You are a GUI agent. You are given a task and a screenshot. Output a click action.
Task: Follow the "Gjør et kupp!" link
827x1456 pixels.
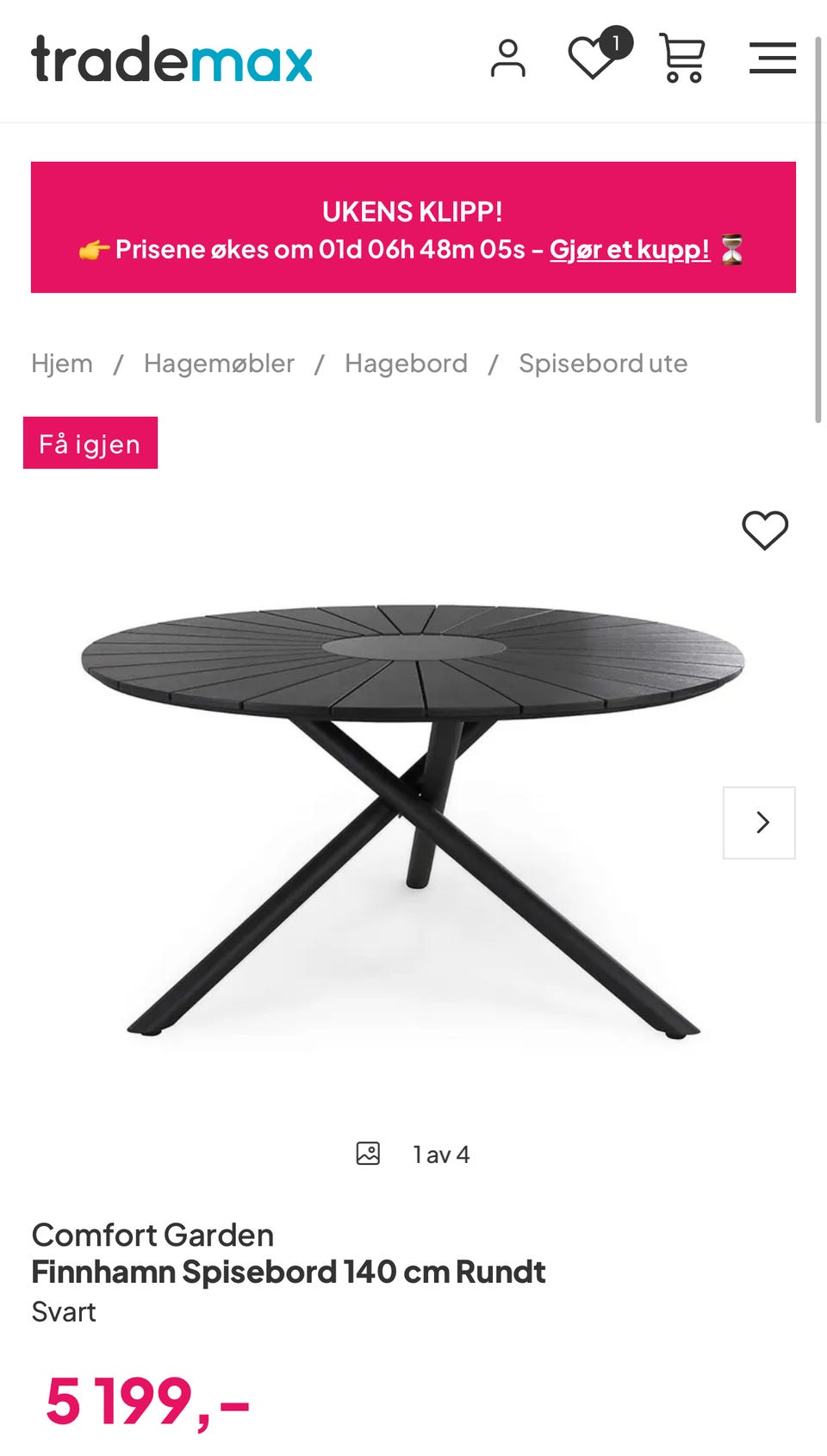pyautogui.click(x=630, y=249)
